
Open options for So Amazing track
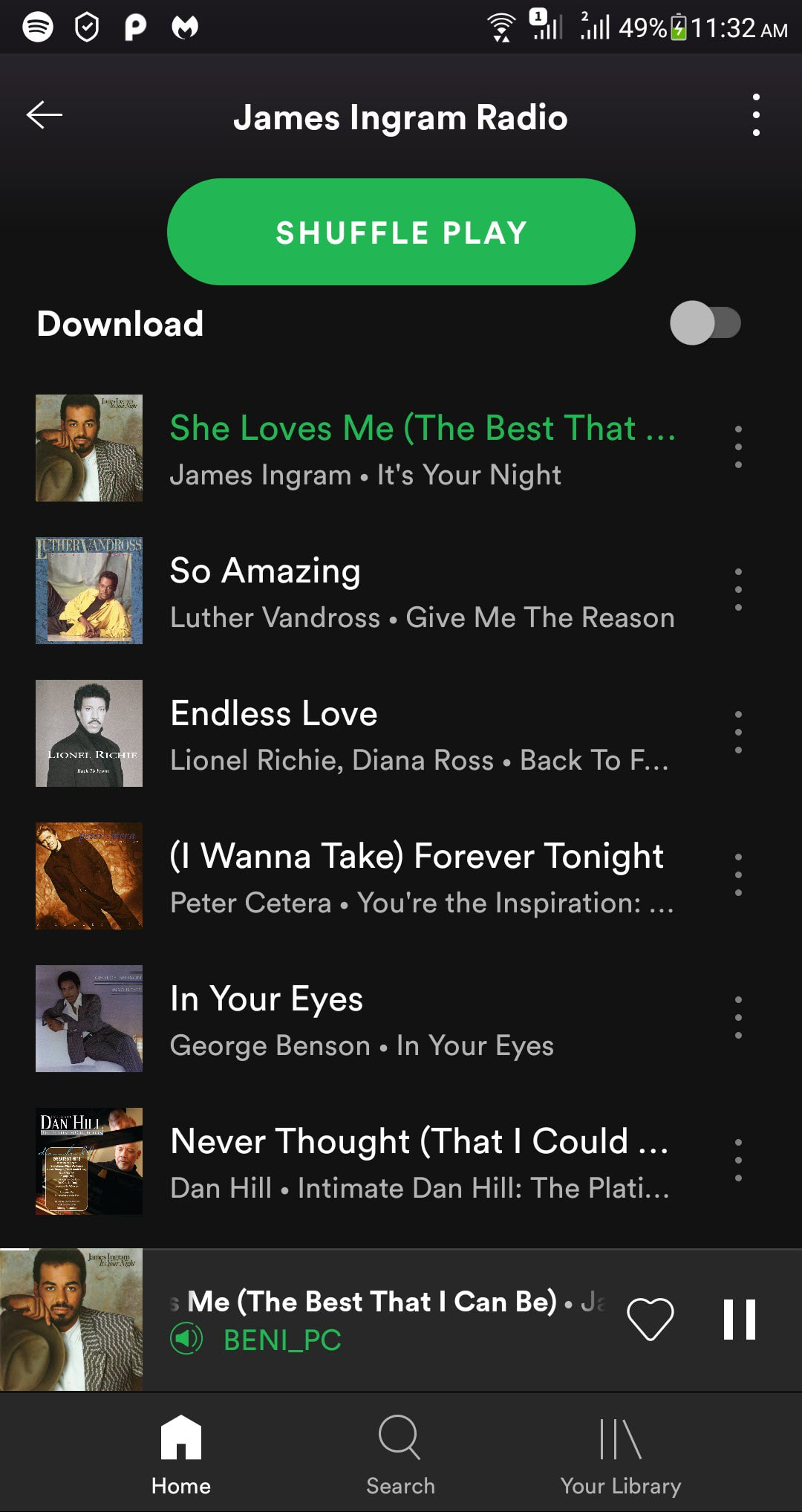pyautogui.click(x=737, y=590)
